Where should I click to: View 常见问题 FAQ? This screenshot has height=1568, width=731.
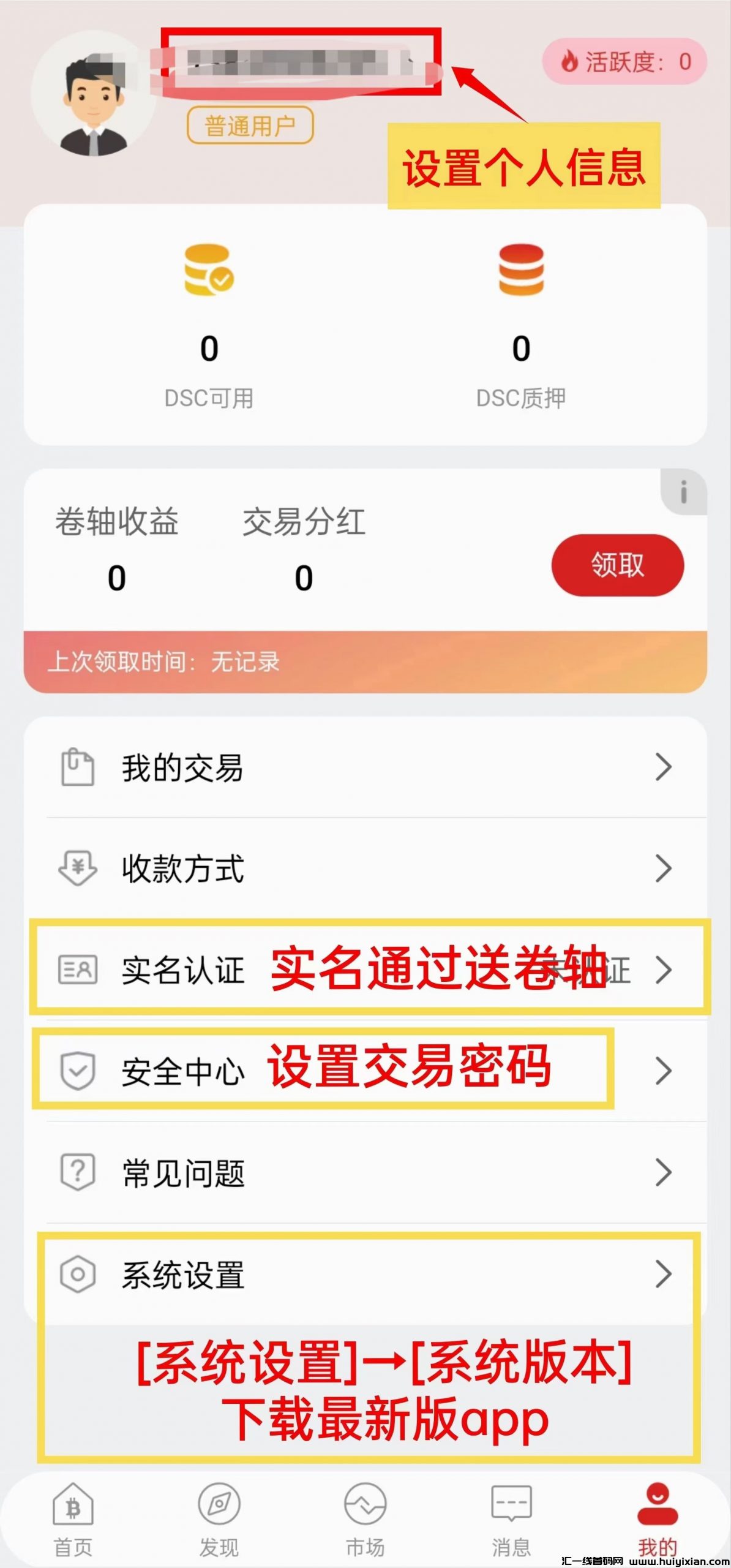pos(365,1173)
